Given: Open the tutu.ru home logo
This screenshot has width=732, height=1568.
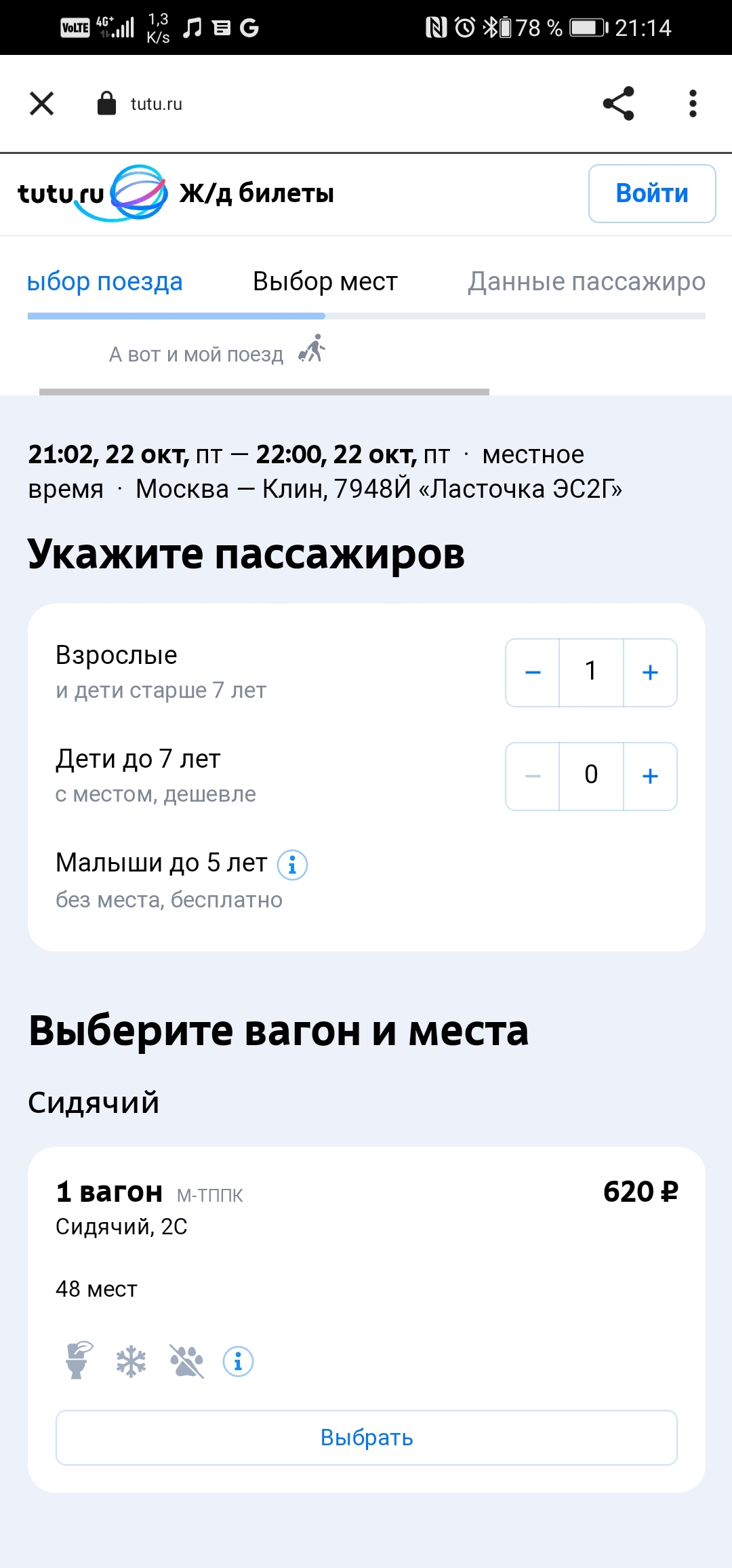Looking at the screenshot, I should click(x=93, y=193).
